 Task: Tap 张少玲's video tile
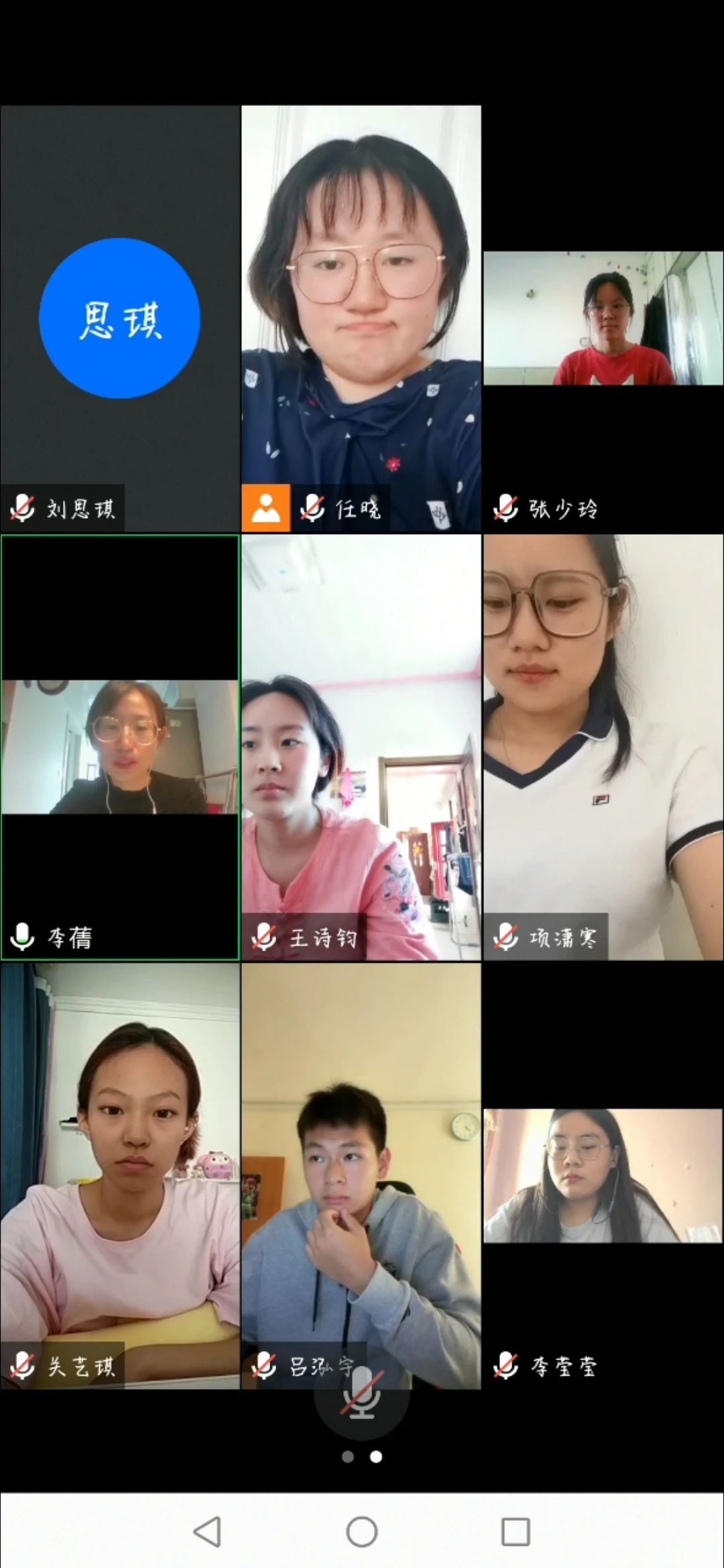click(603, 318)
